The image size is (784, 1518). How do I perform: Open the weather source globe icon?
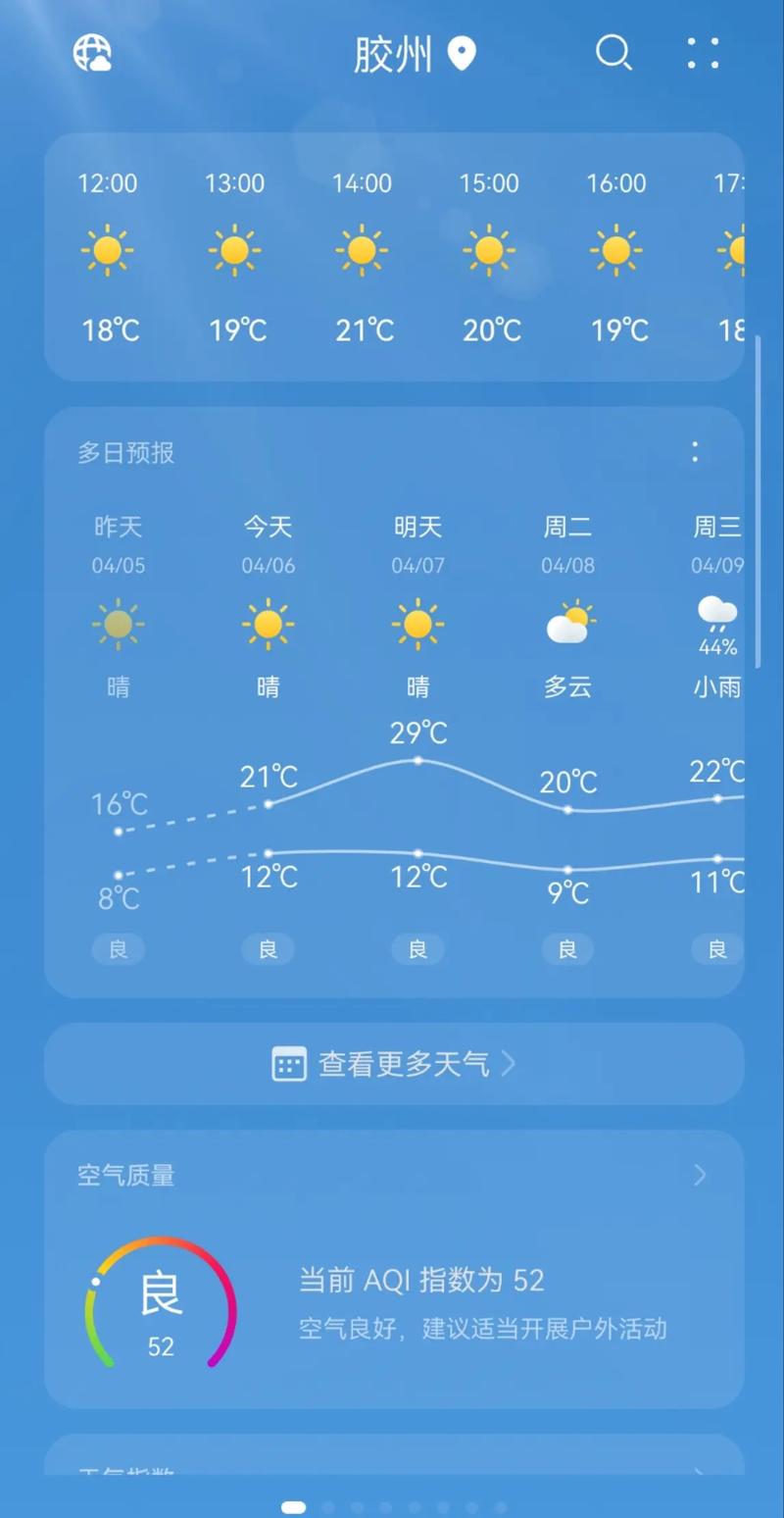point(92,53)
